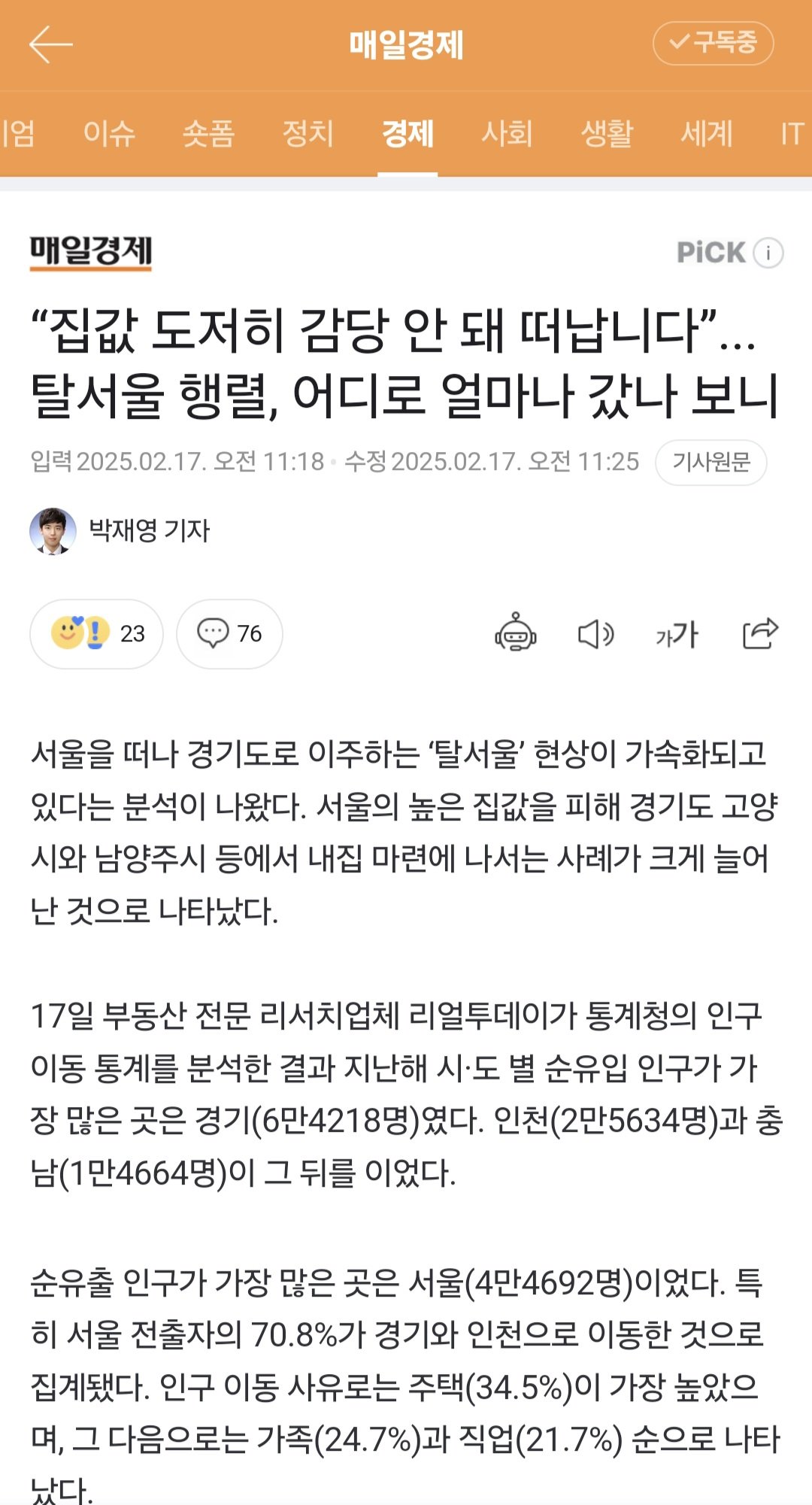Viewport: 812px width, 1505px height.
Task: Open the 매일경제 press logo link
Action: 91,251
